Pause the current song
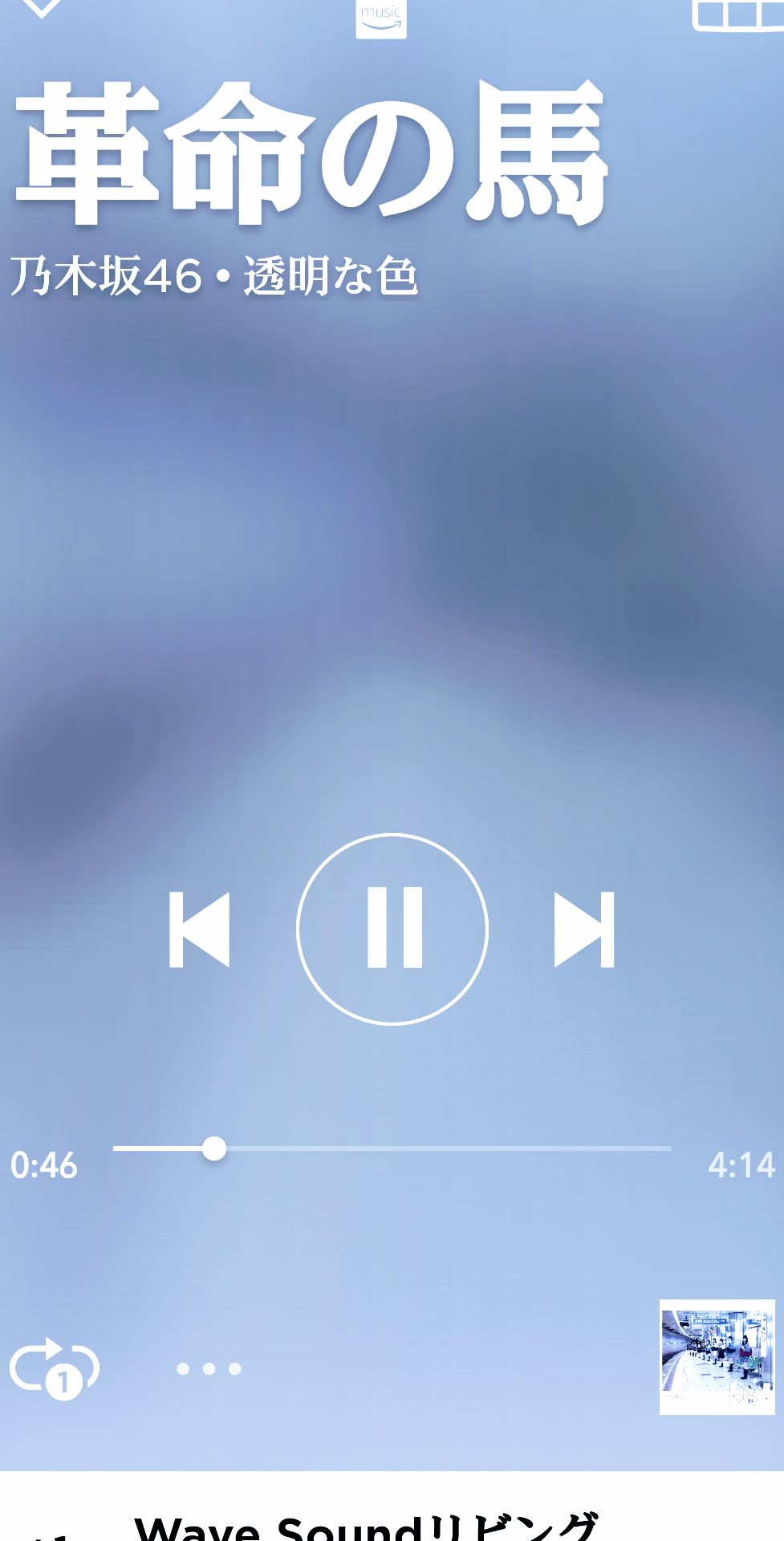784x1541 pixels. click(392, 929)
